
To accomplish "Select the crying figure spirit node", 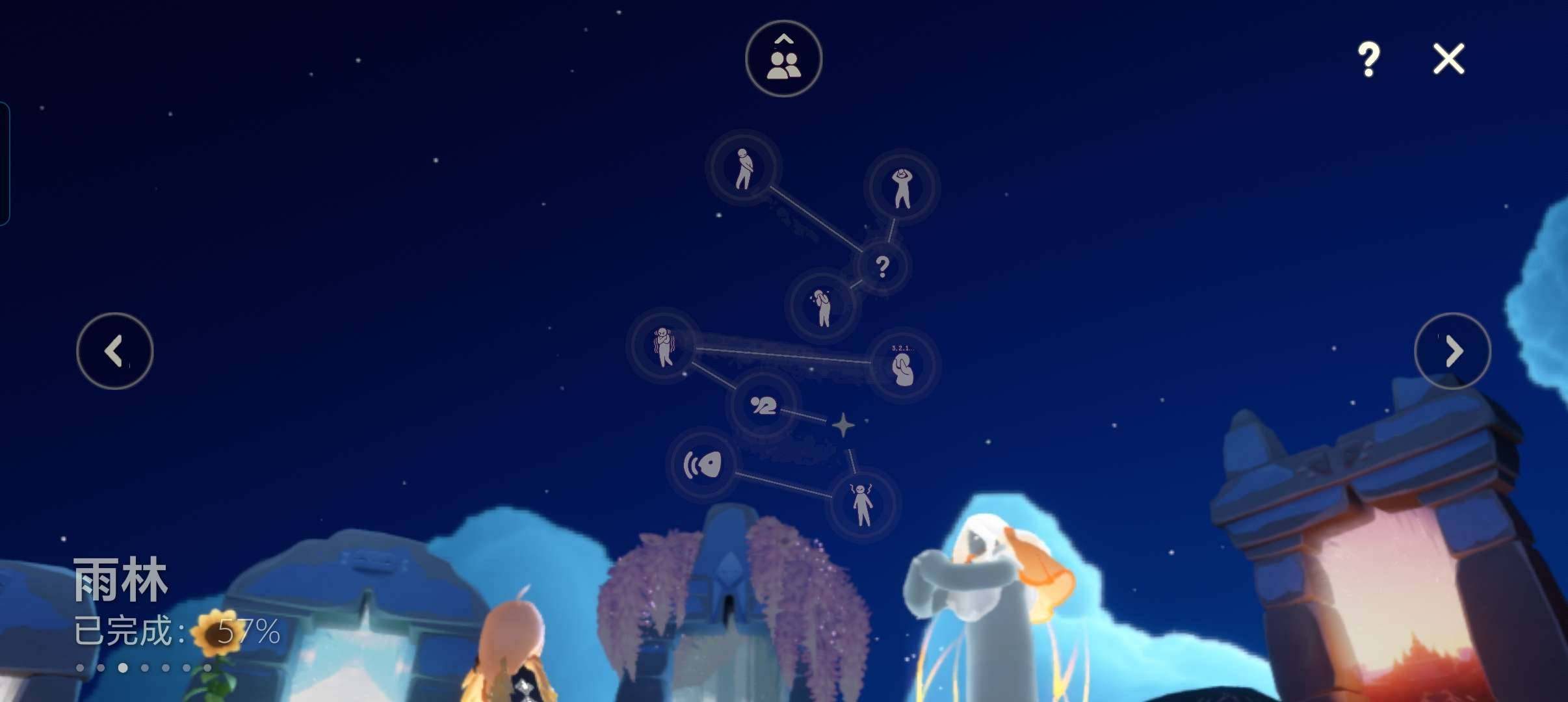I will tap(823, 305).
